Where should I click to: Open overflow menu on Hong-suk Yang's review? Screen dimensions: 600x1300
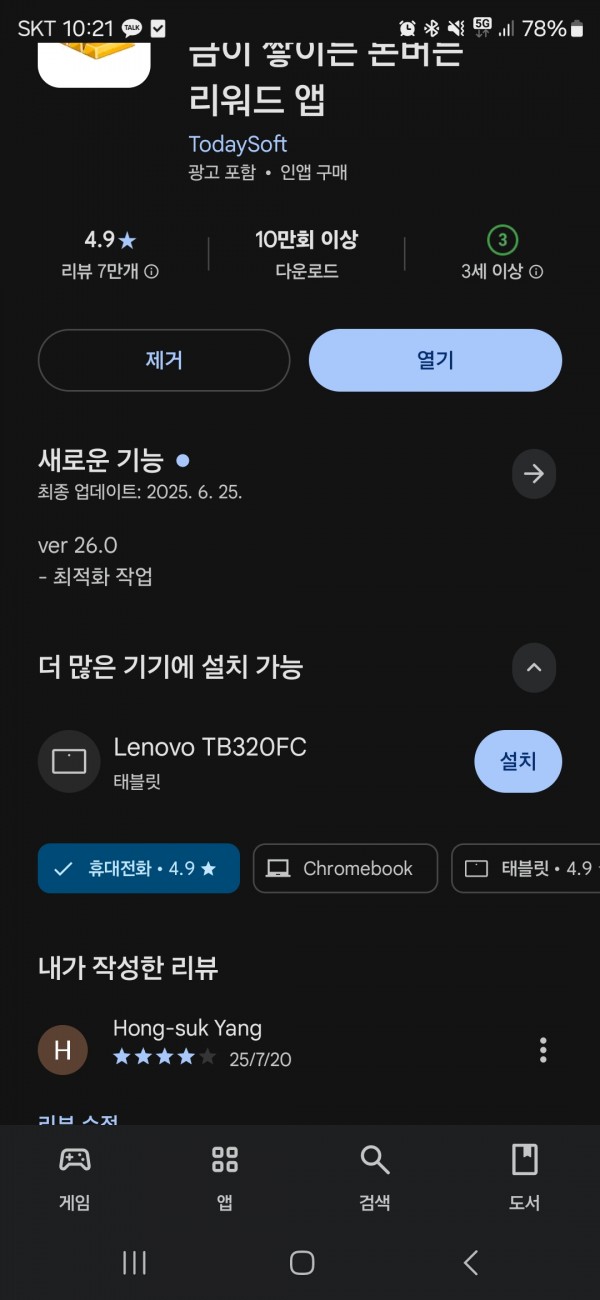click(x=543, y=1050)
